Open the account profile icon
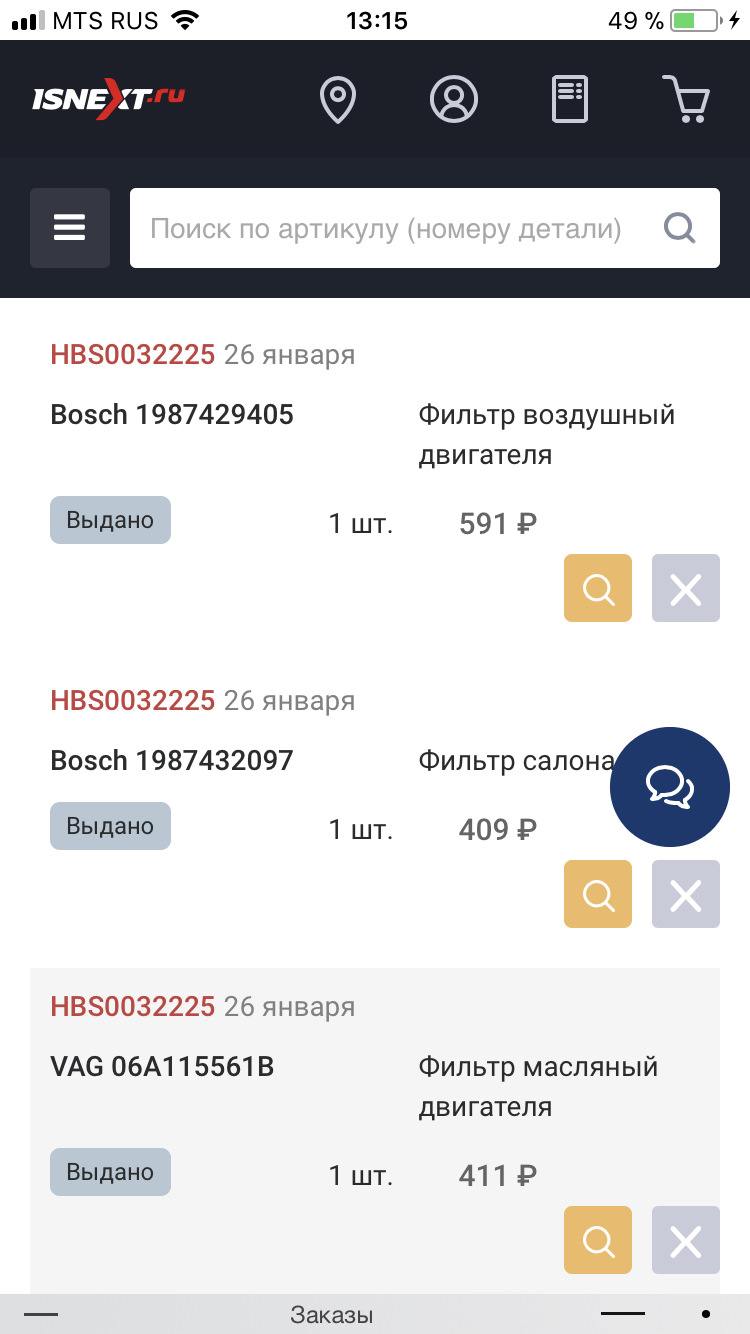Screen dimensions: 750x1334 point(454,99)
